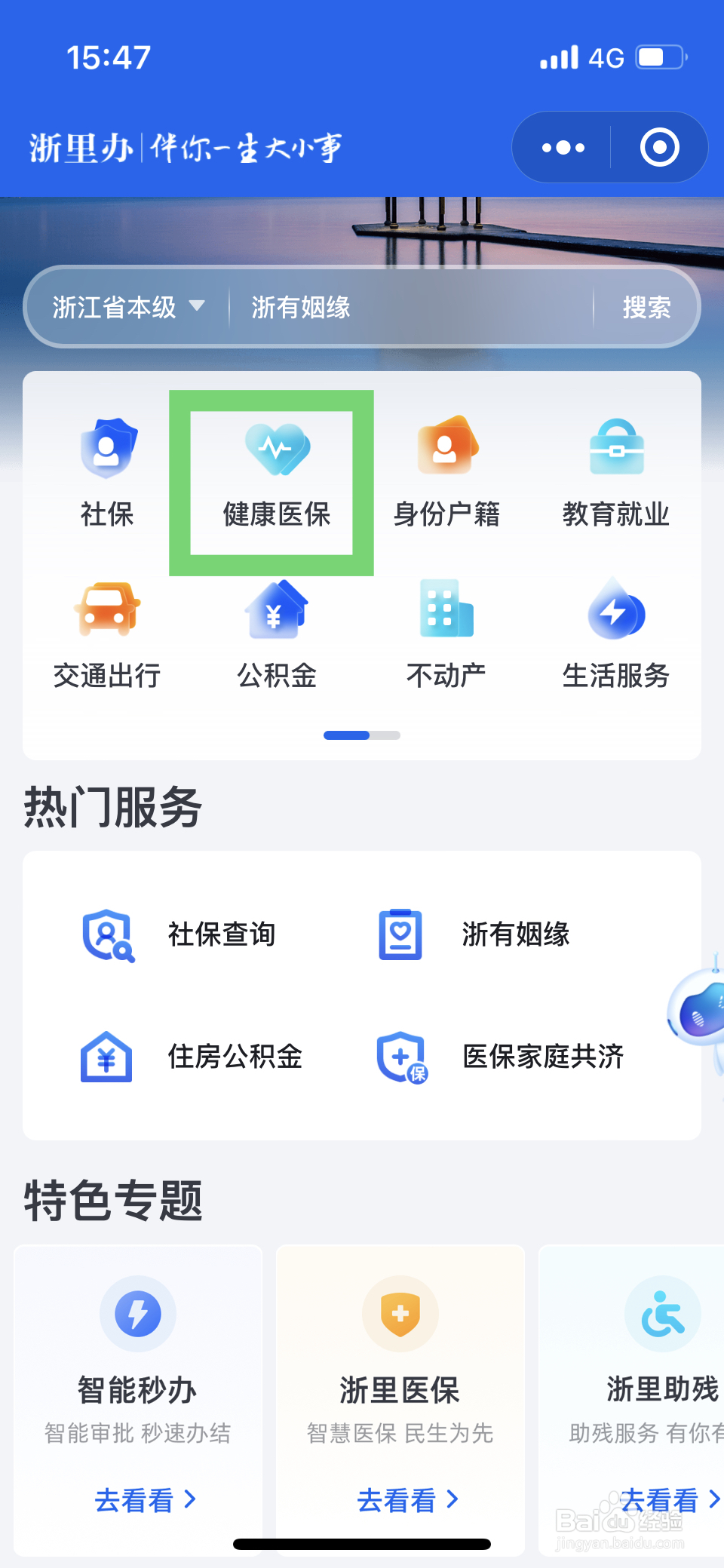Screen dimensions: 724x1568
Task: Select the 健康医保 highlighted icon
Action: point(273,471)
